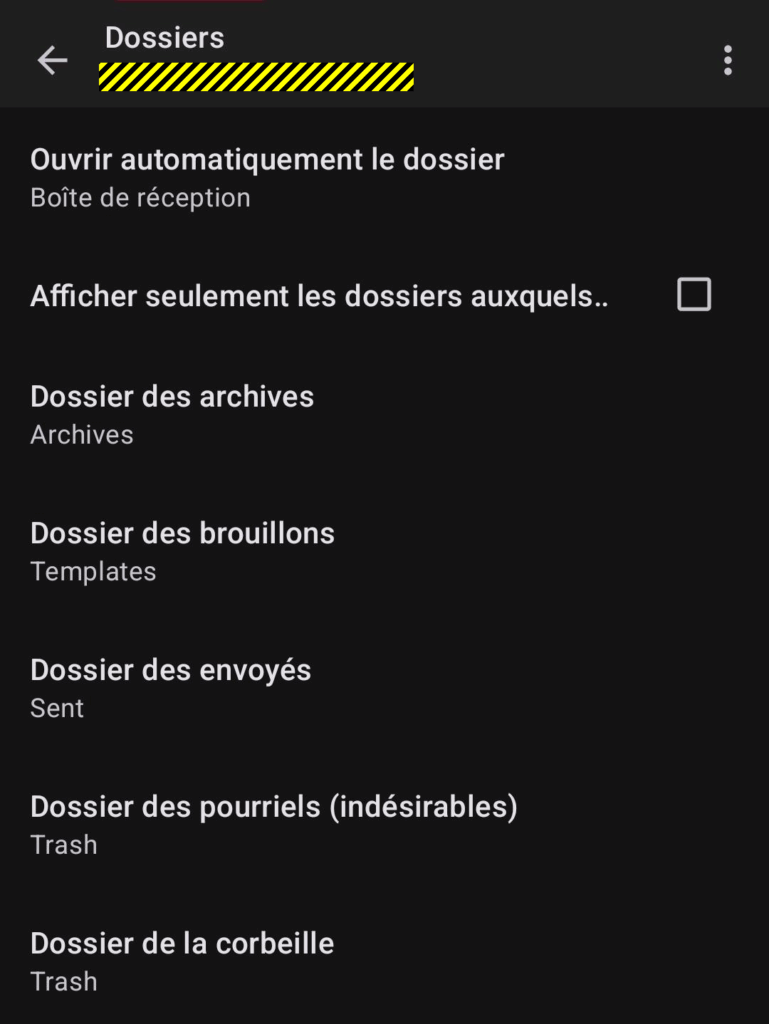
Task: Tick the 'Afficher seulement les dossiers' checkbox
Action: 693,295
